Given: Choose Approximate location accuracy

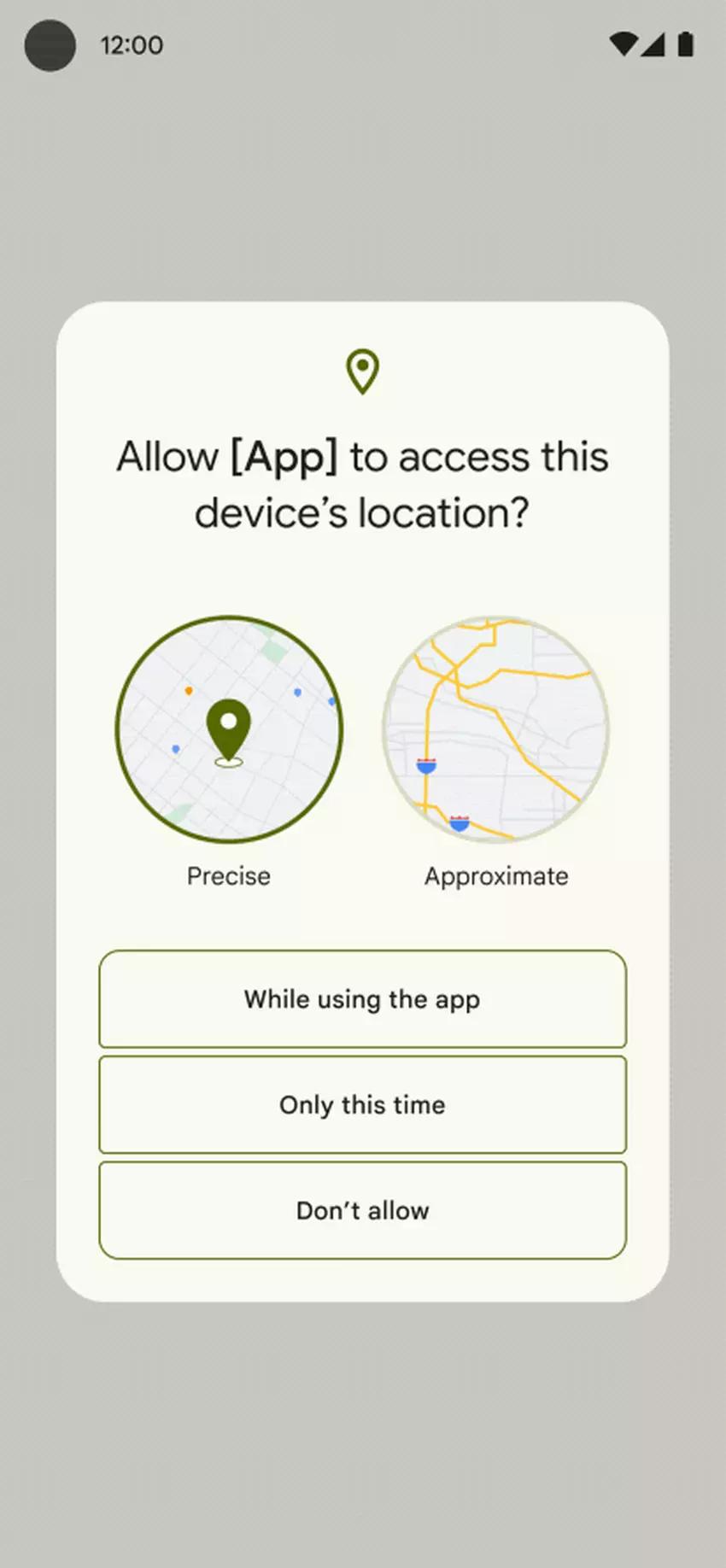Looking at the screenshot, I should click(x=496, y=729).
